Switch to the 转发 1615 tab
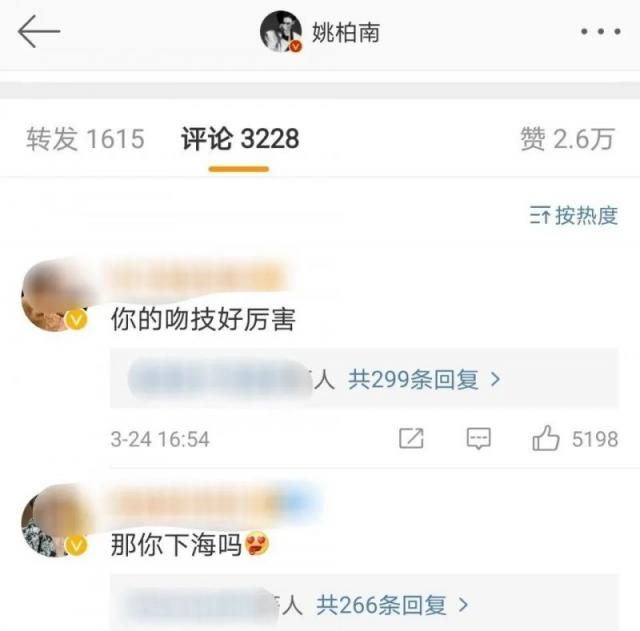 click(x=85, y=139)
